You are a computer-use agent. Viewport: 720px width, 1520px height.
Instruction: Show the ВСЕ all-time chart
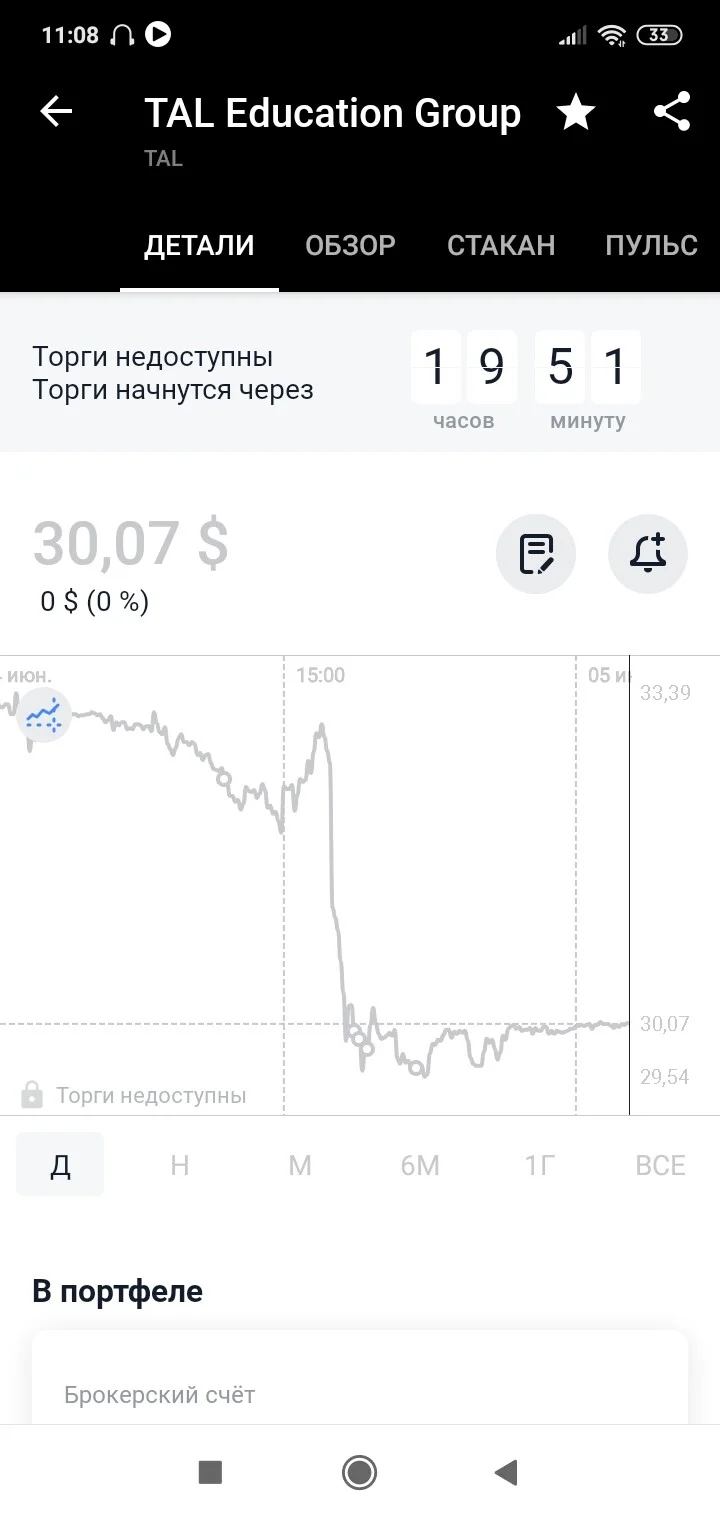pos(660,1165)
